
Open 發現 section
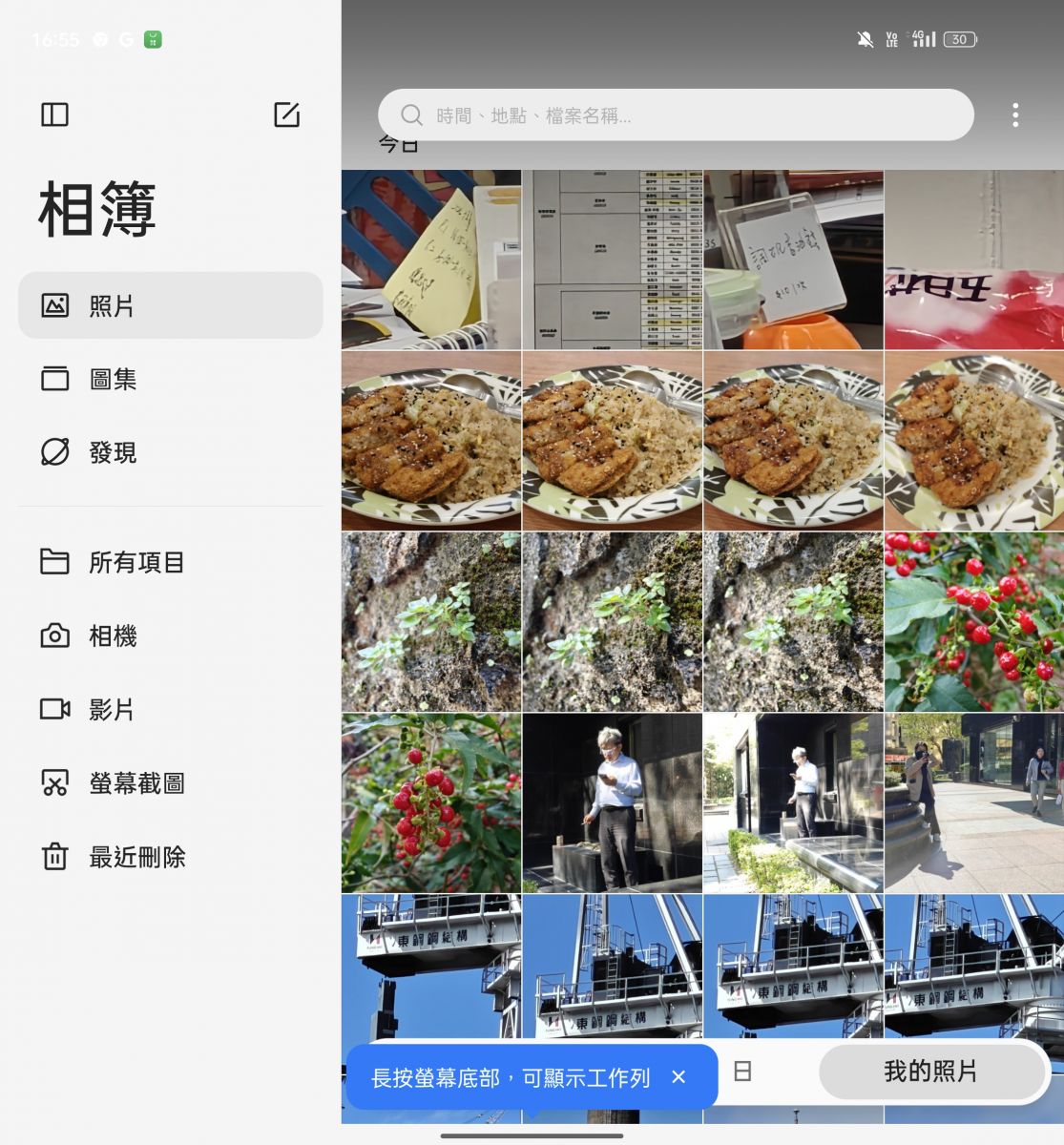(113, 452)
